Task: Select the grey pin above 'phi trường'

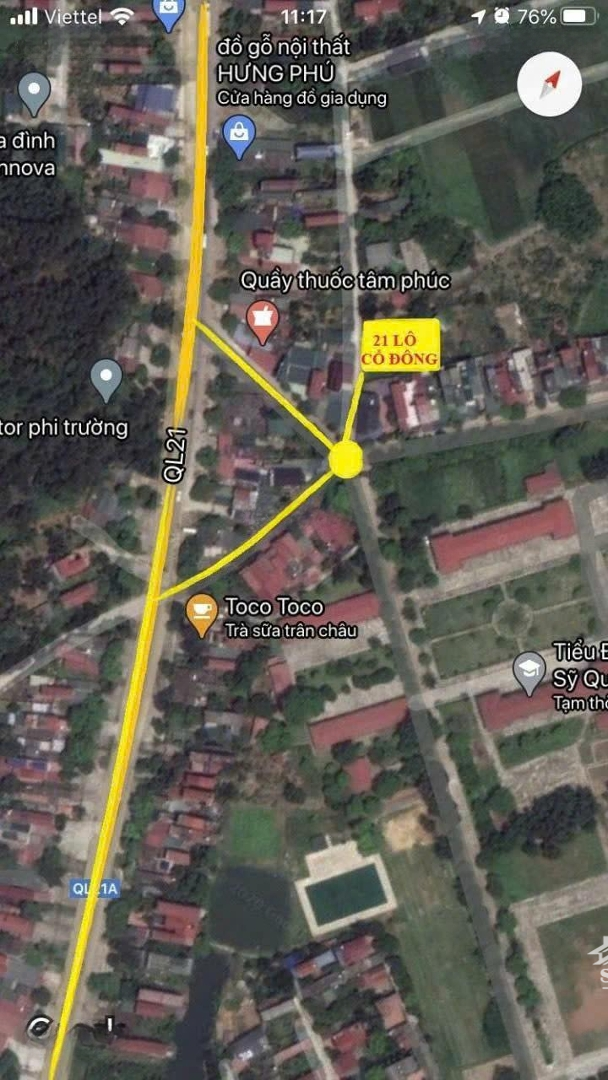Action: (106, 380)
